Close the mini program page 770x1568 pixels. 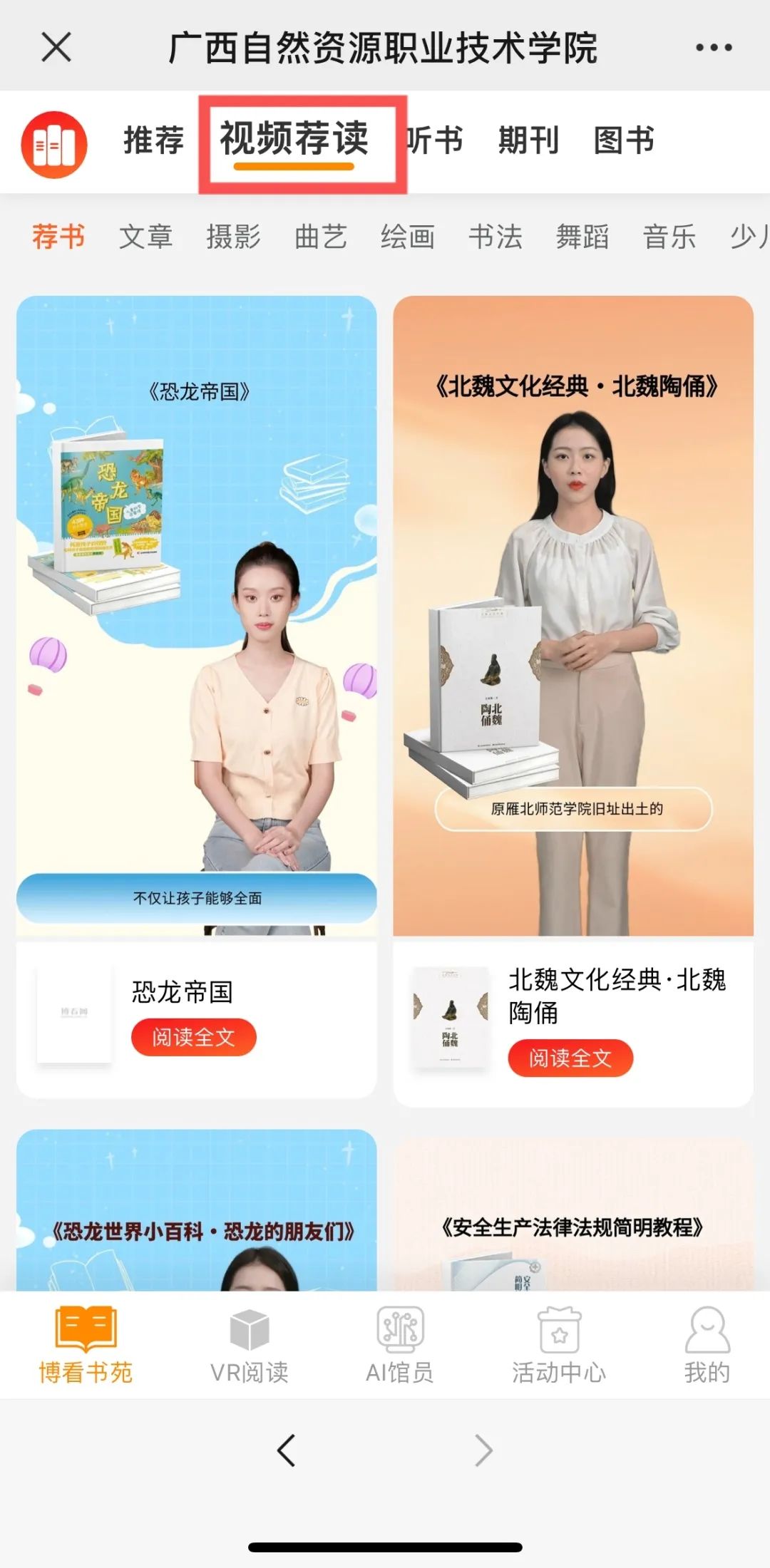click(56, 48)
